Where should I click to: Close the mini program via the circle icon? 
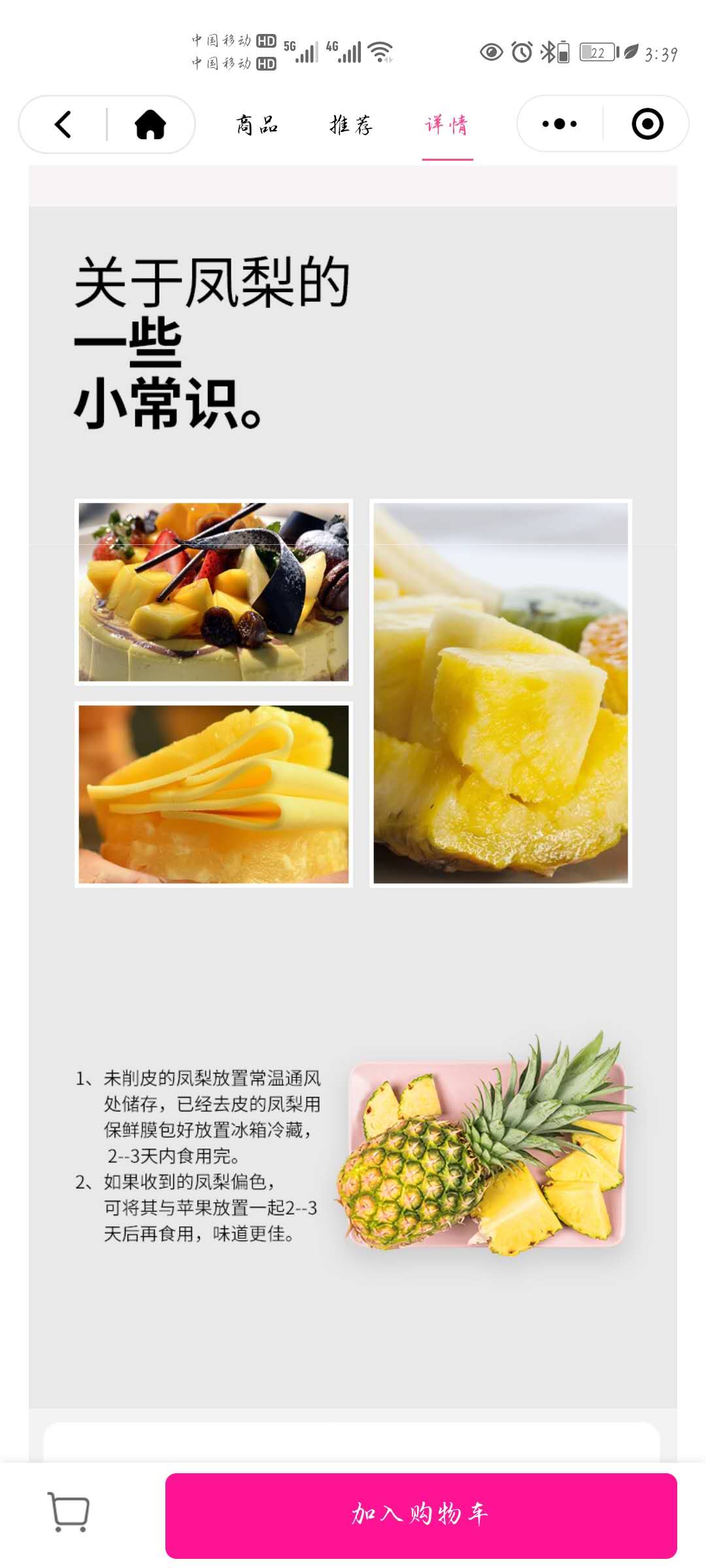coord(647,124)
